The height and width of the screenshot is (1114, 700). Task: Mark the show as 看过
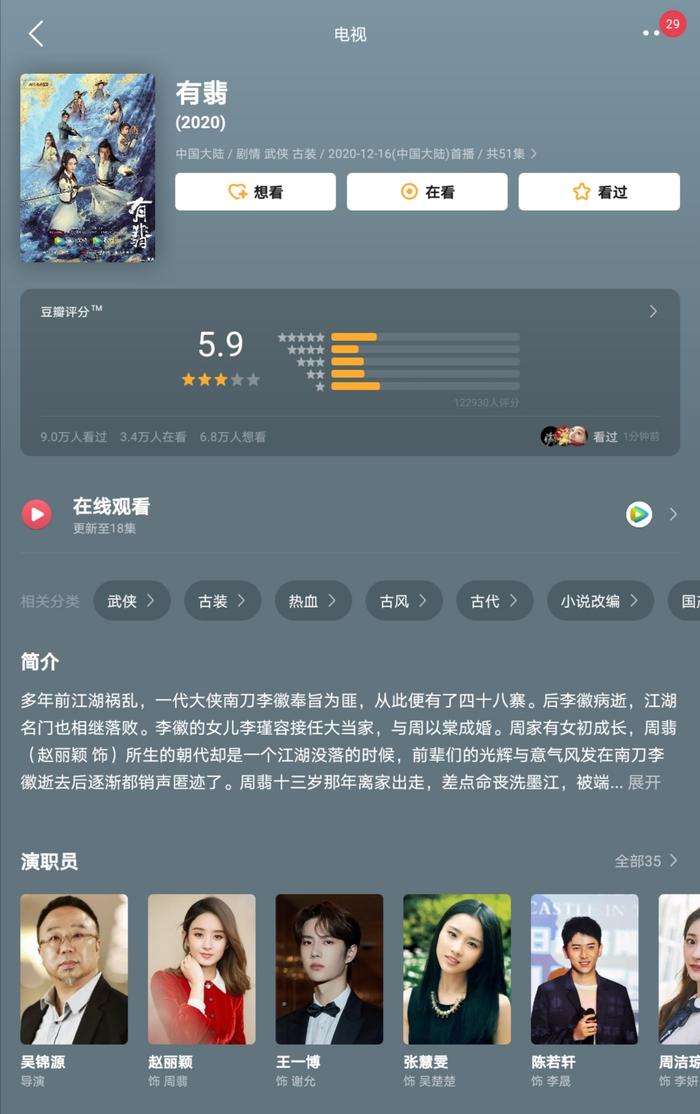click(599, 192)
